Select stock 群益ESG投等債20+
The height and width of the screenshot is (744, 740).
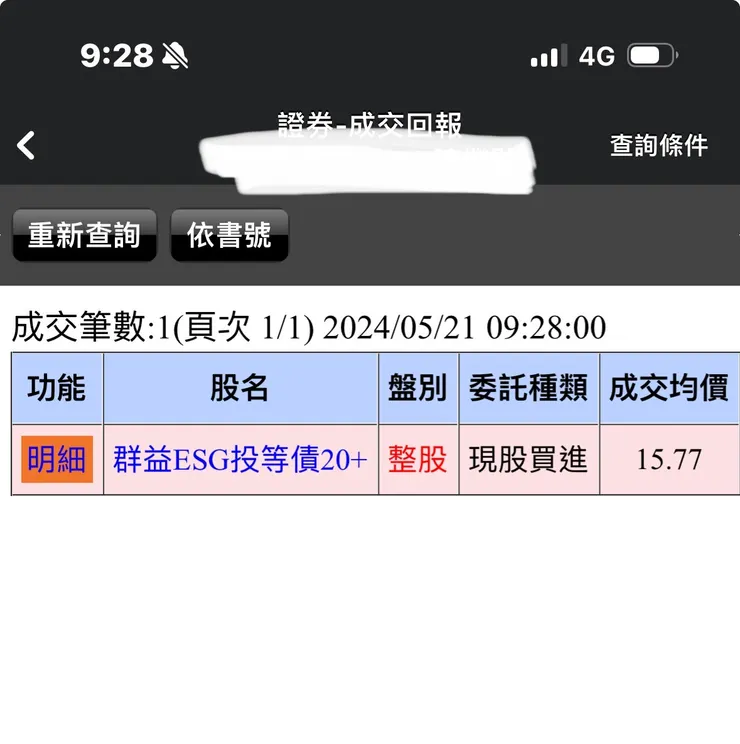point(238,459)
